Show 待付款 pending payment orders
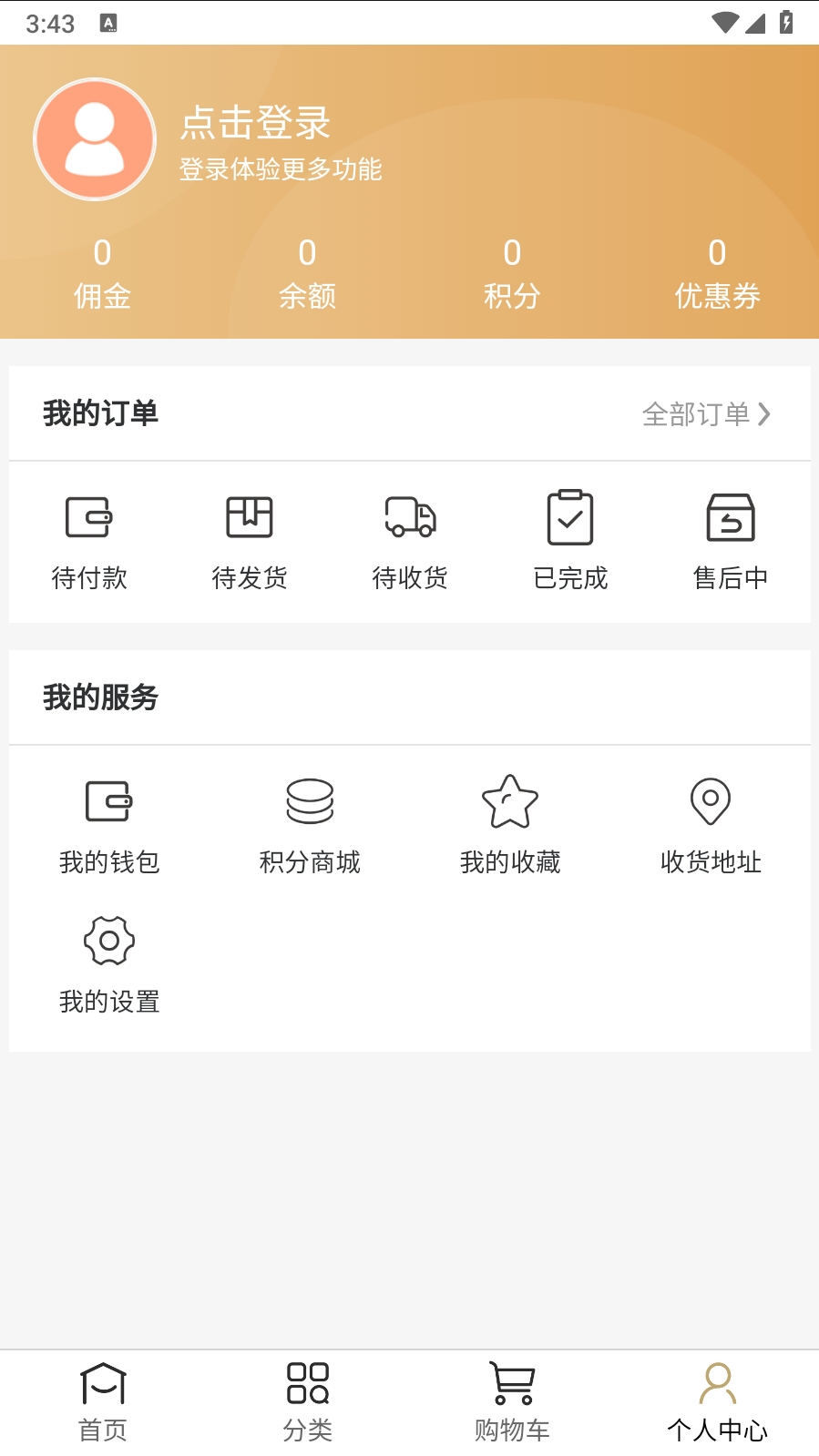819x1456 pixels. 89,541
